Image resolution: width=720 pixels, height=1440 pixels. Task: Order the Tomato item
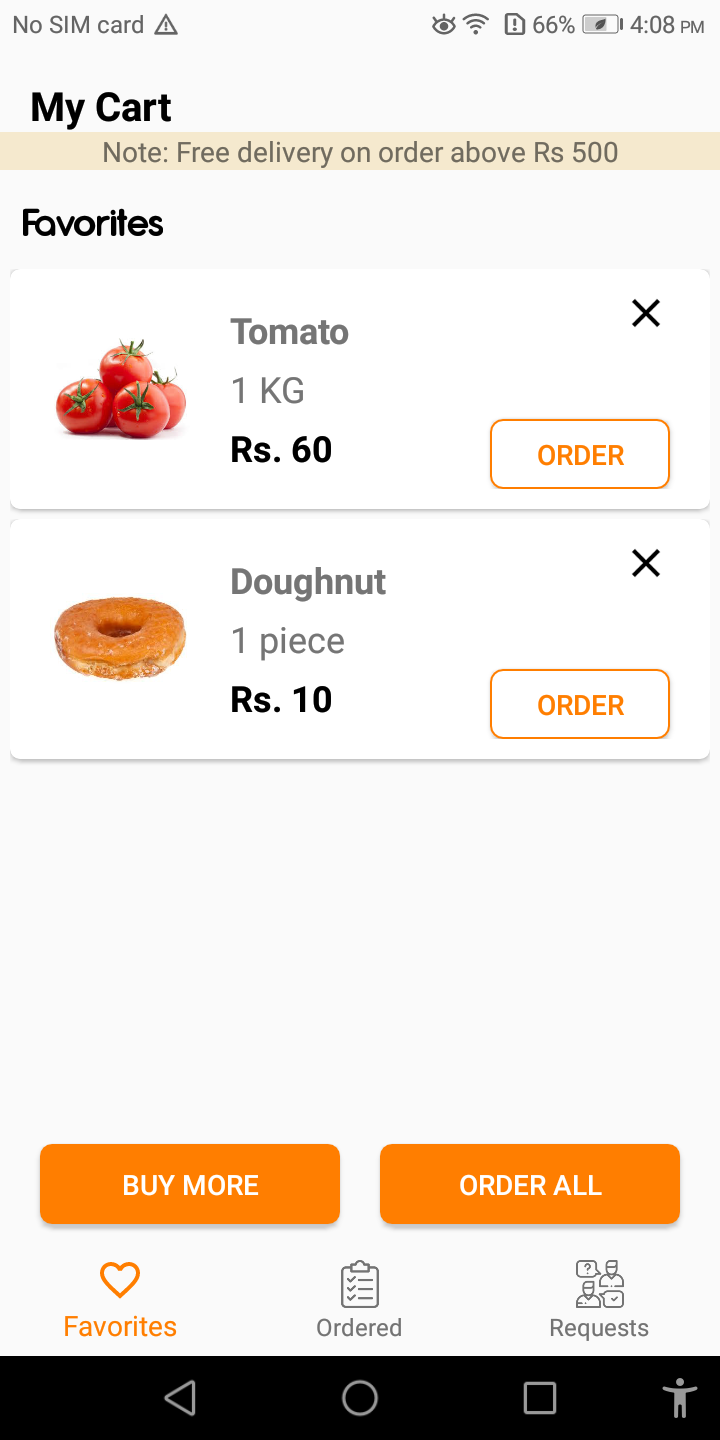pos(580,455)
